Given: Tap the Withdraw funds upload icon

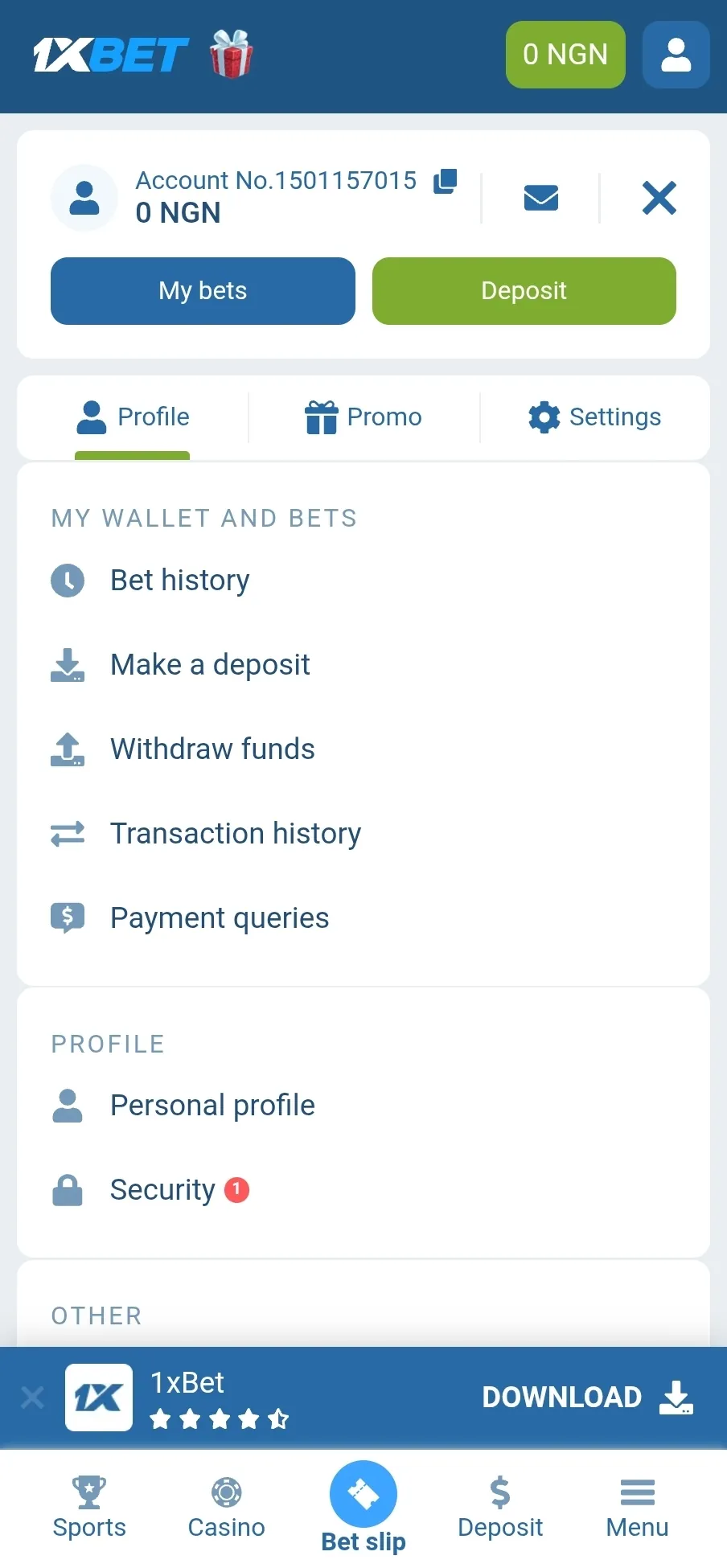Looking at the screenshot, I should click(x=68, y=749).
